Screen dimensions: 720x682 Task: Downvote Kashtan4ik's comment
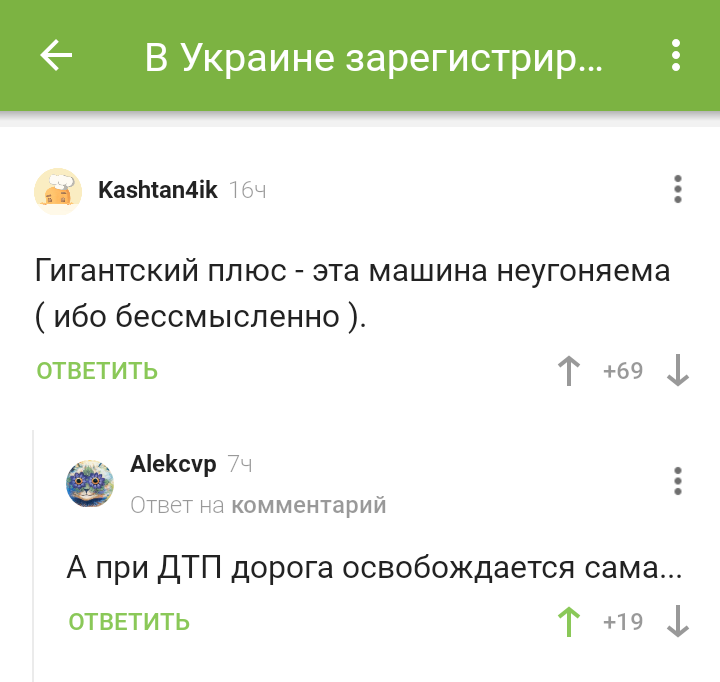678,372
